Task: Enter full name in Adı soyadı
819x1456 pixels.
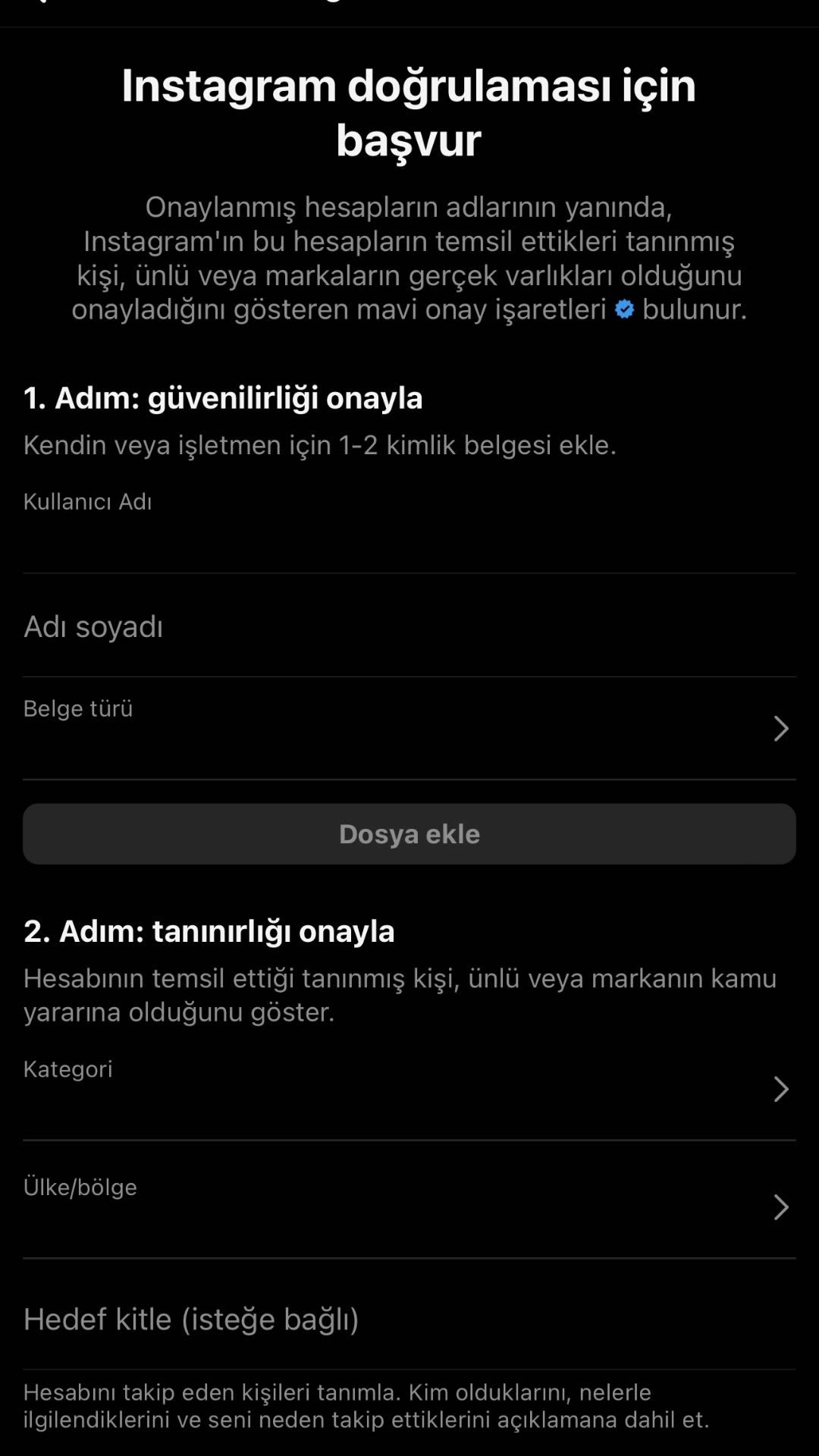Action: 409,626
